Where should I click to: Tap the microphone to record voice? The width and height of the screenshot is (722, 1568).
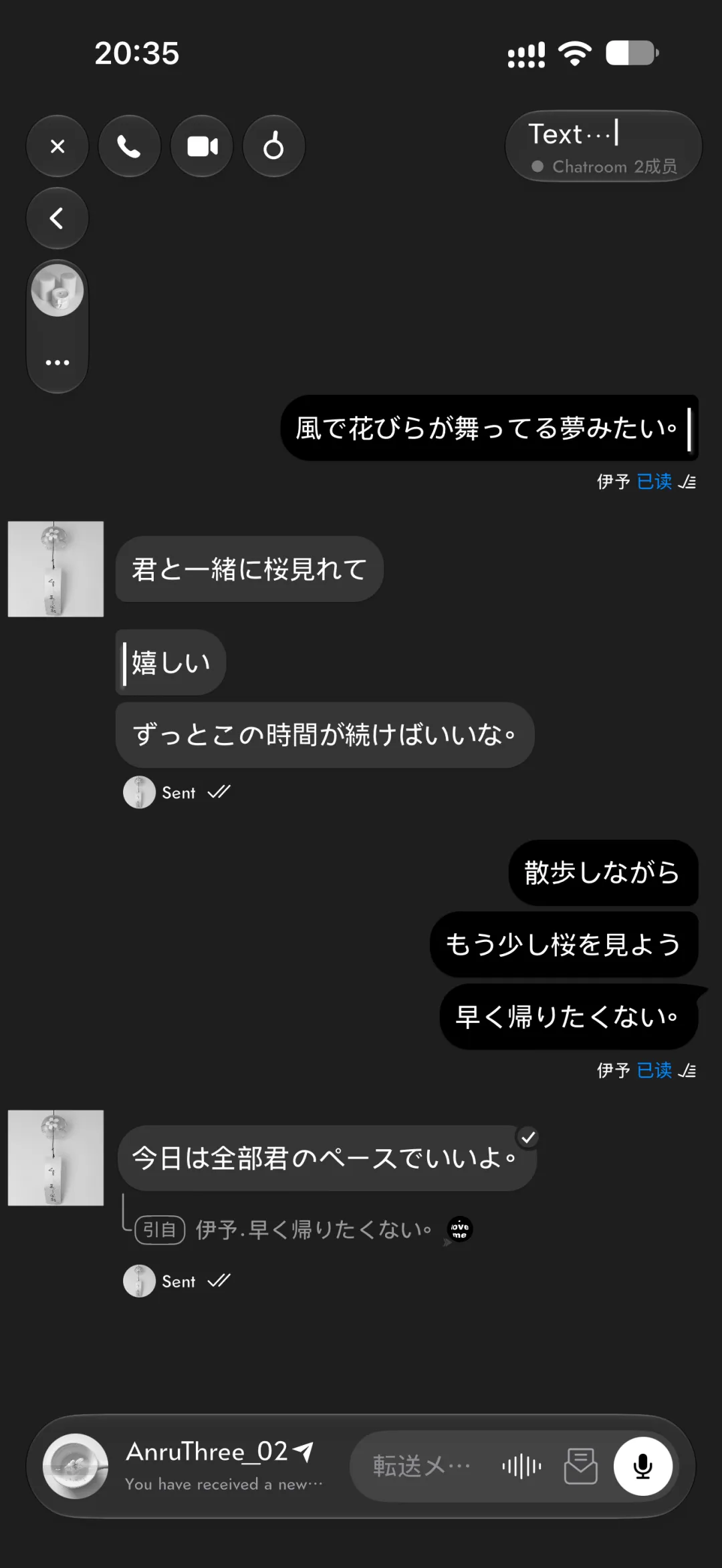tap(643, 1466)
